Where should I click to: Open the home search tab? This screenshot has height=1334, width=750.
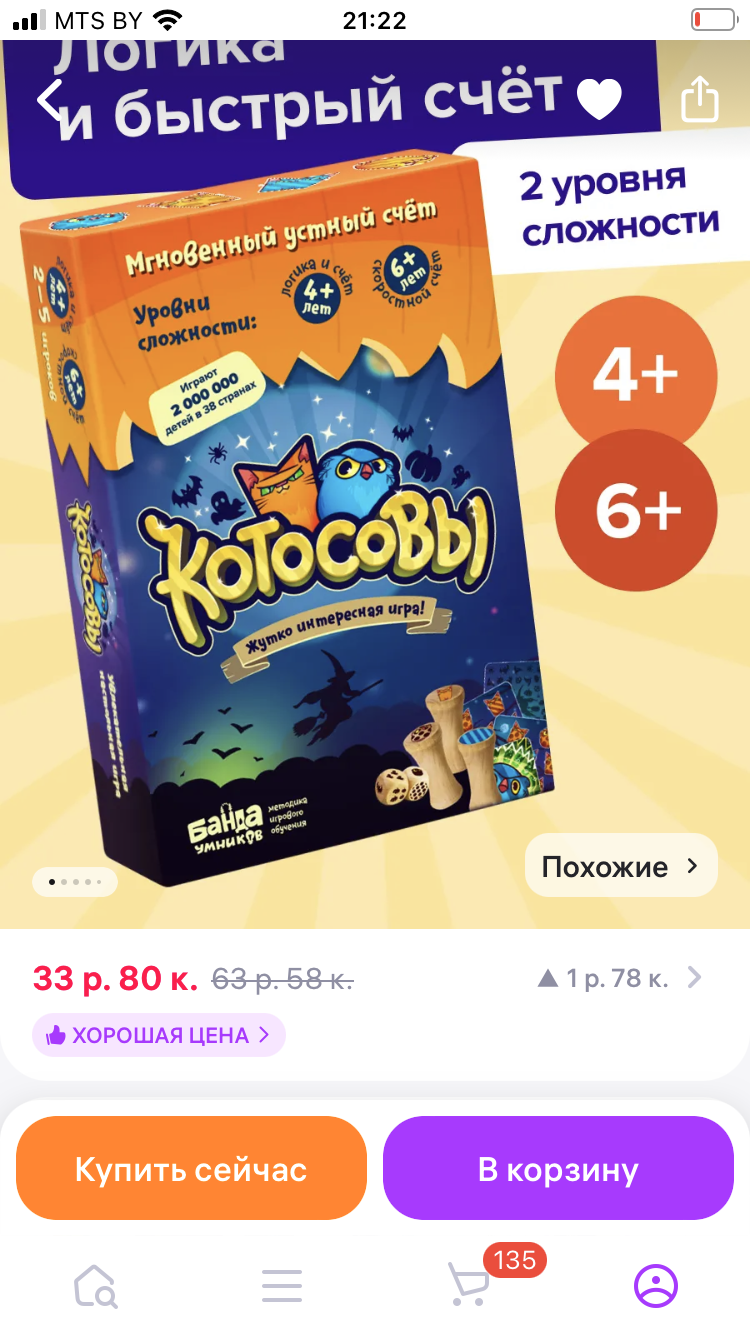coord(95,1285)
